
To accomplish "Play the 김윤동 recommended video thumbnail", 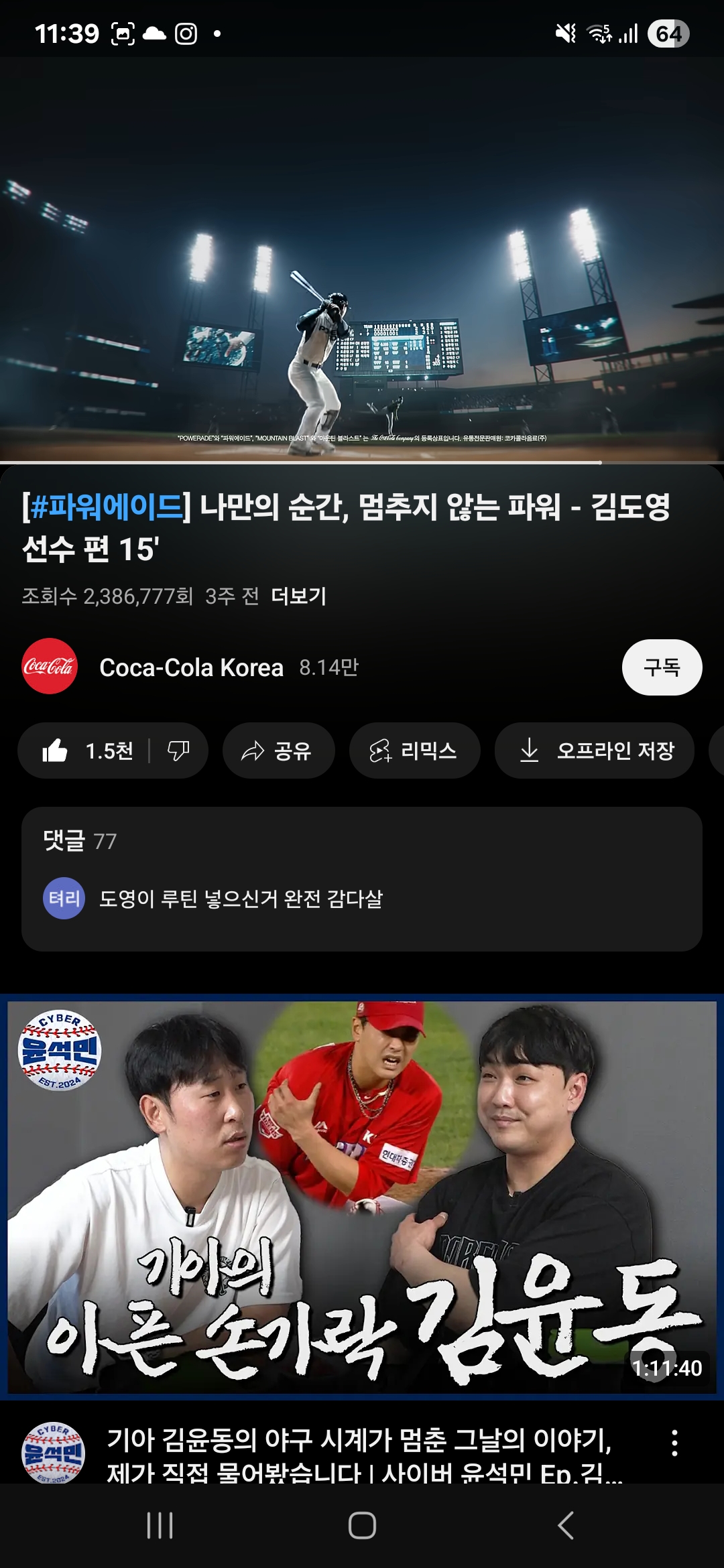I will (x=362, y=1196).
